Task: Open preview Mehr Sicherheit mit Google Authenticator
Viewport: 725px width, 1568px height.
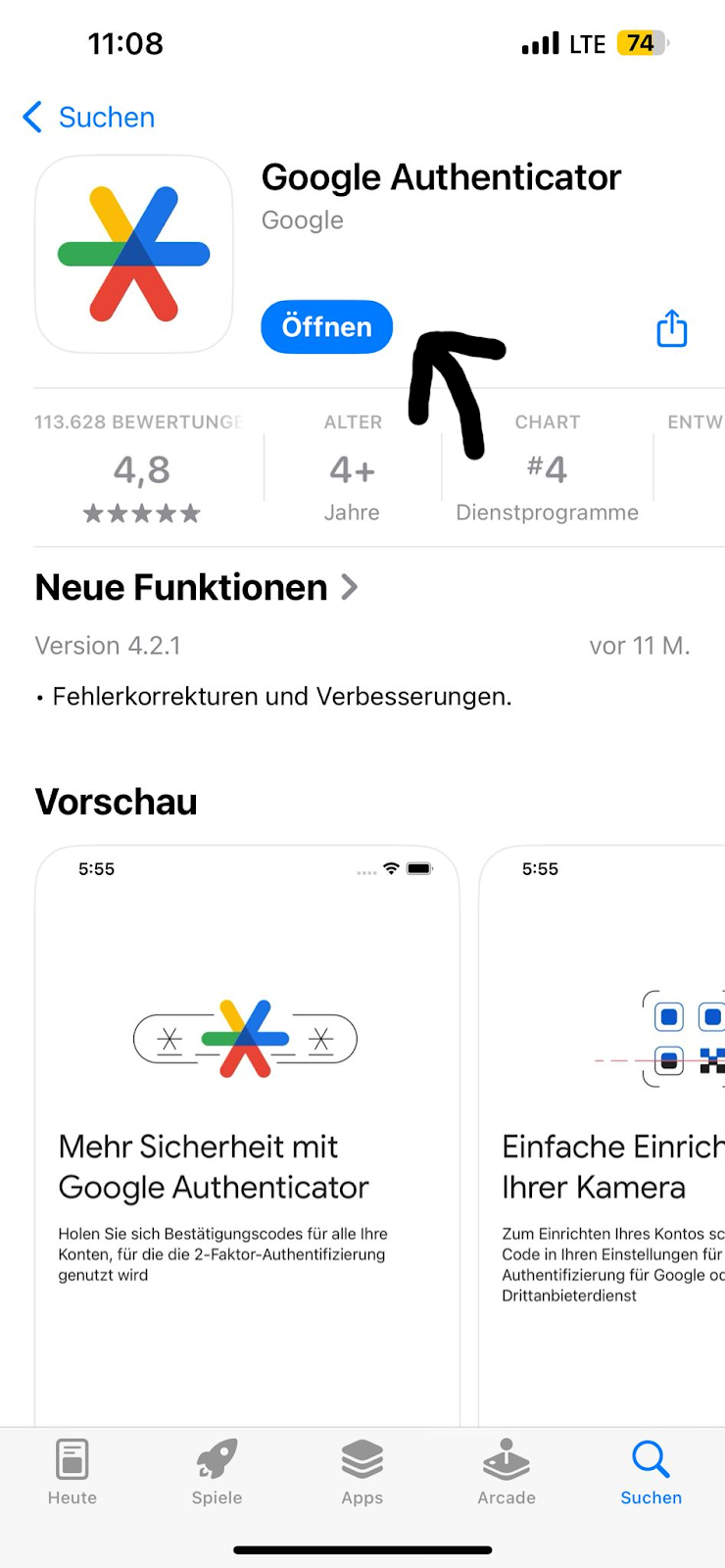Action: (247, 1127)
